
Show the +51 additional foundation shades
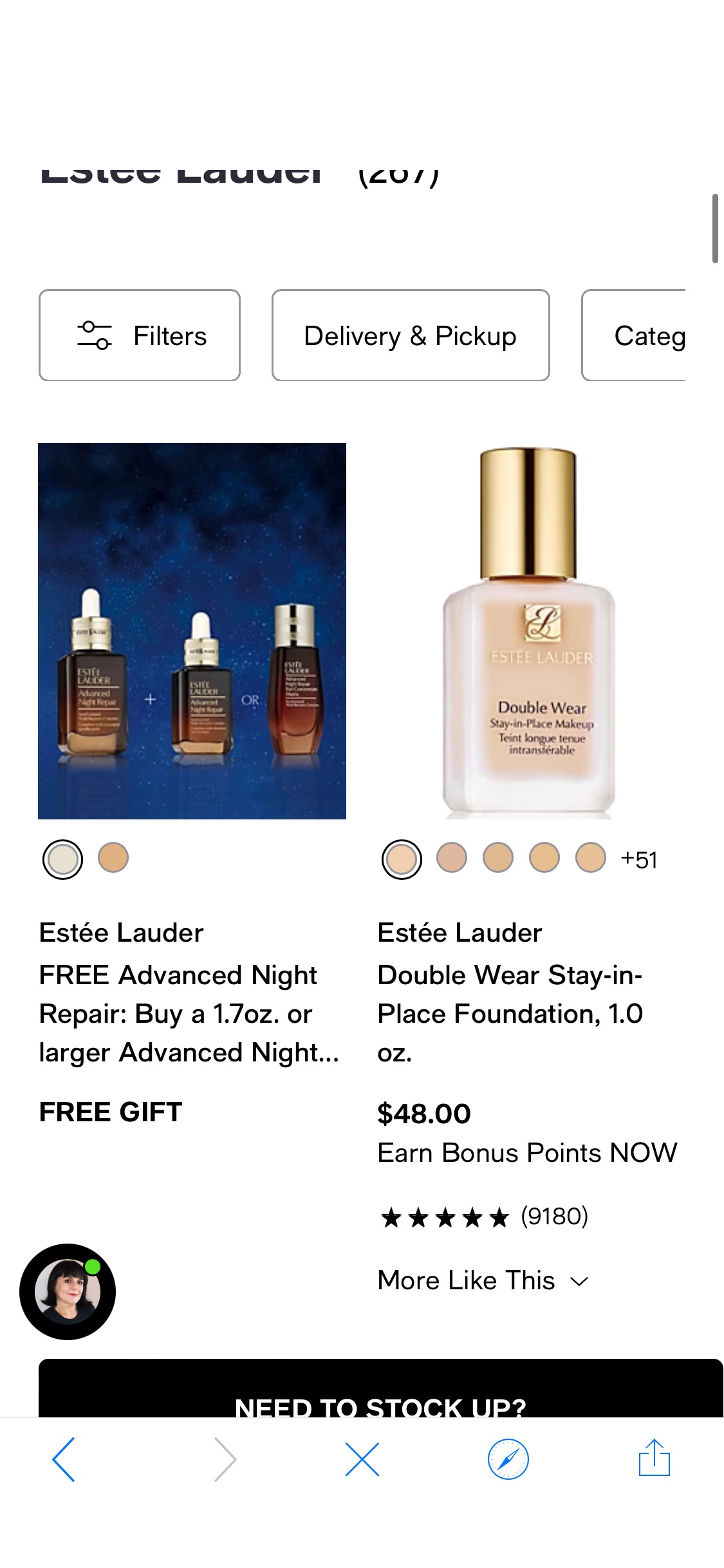click(639, 859)
